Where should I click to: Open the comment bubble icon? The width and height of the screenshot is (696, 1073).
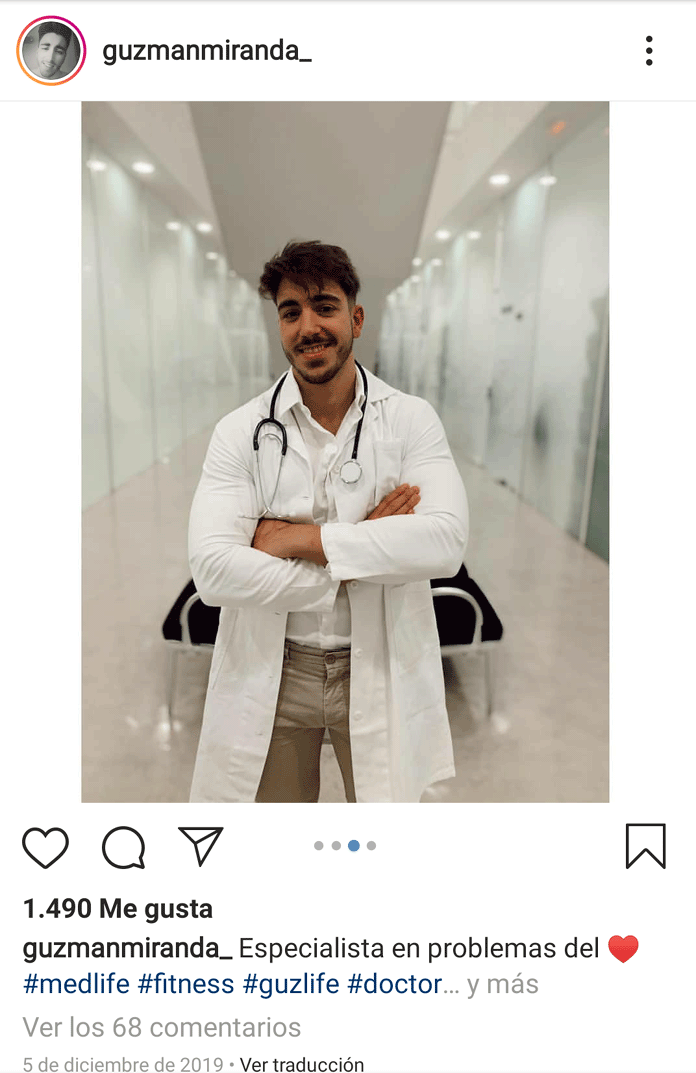pos(124,848)
